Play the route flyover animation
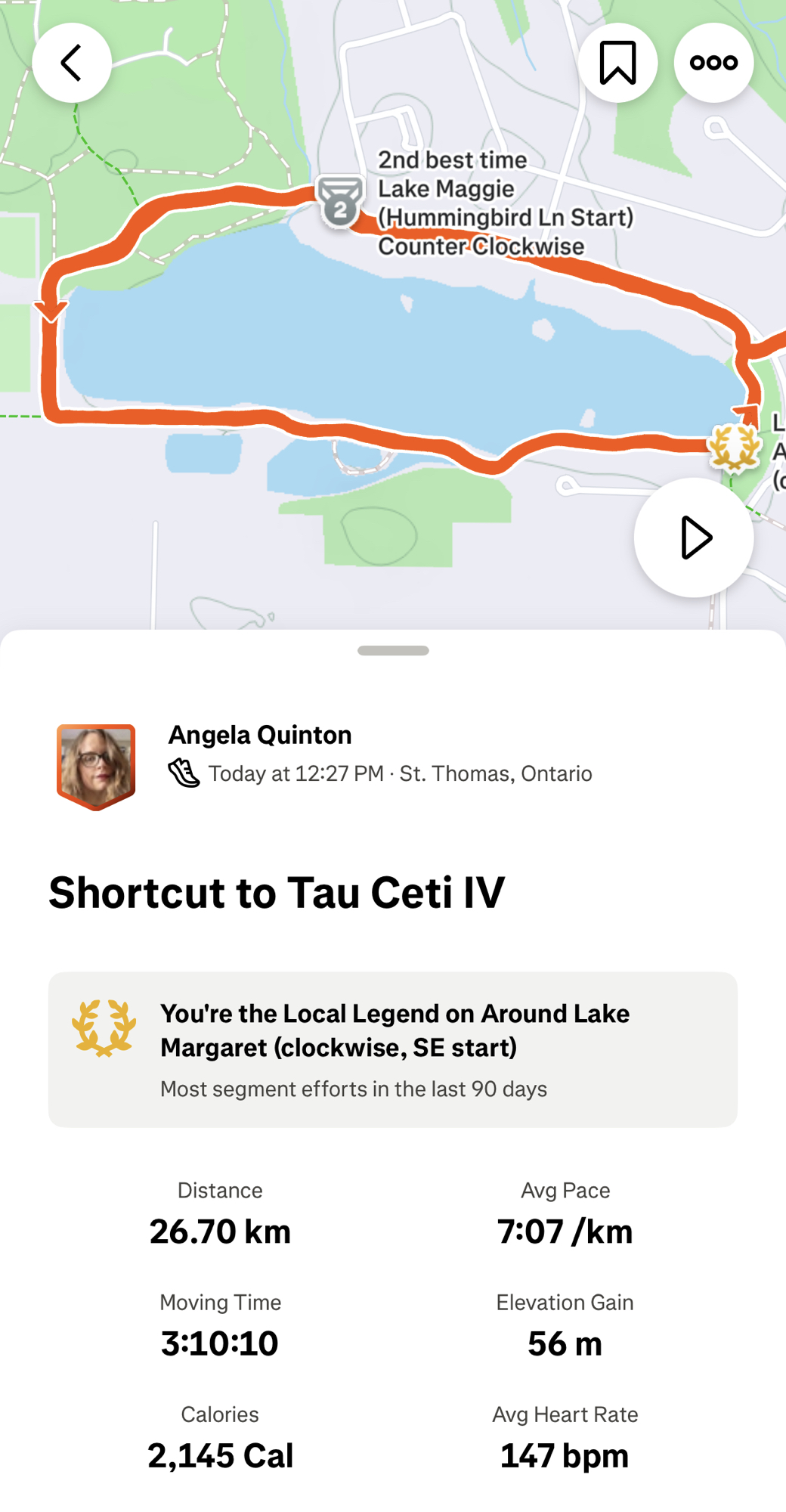Viewport: 786px width, 1512px height. click(694, 538)
